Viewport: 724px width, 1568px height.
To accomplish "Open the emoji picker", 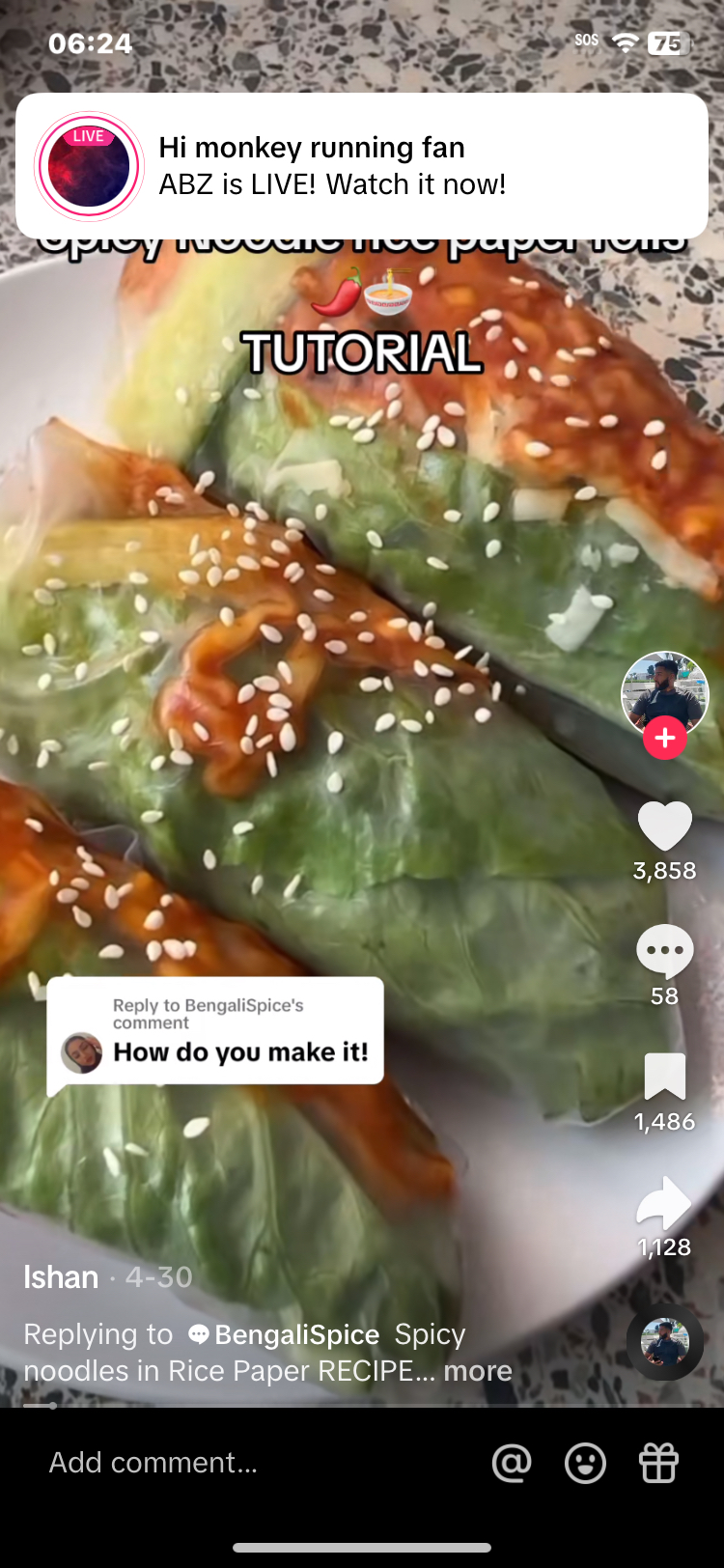I will click(x=585, y=1464).
